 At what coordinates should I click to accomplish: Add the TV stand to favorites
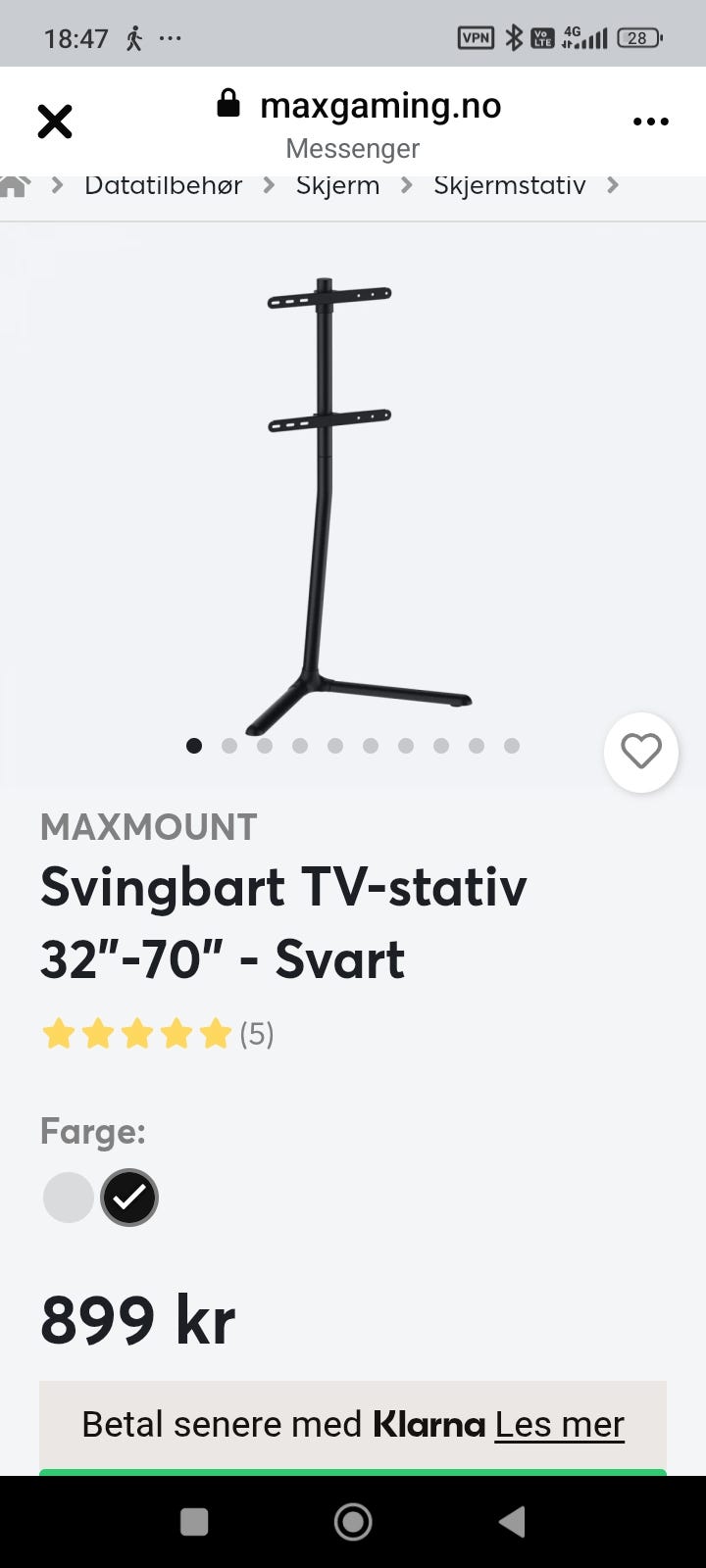pos(641,753)
